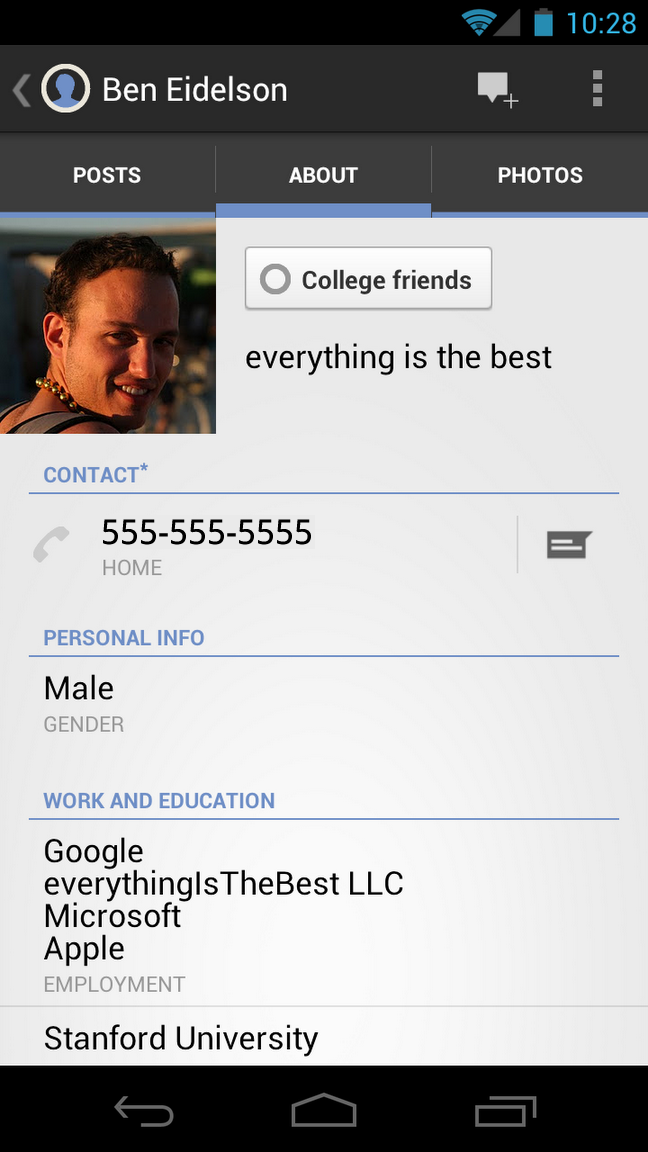Select the About tab
Viewport: 648px width, 1152px height.
(323, 175)
